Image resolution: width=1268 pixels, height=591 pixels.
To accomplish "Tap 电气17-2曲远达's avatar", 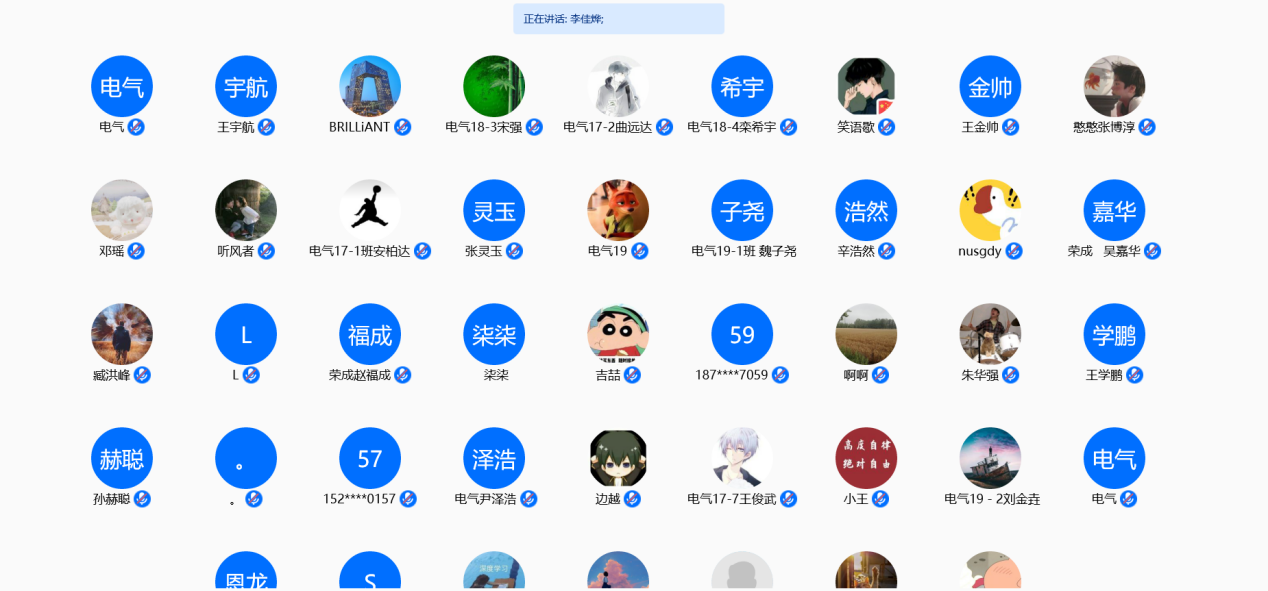I will (618, 87).
